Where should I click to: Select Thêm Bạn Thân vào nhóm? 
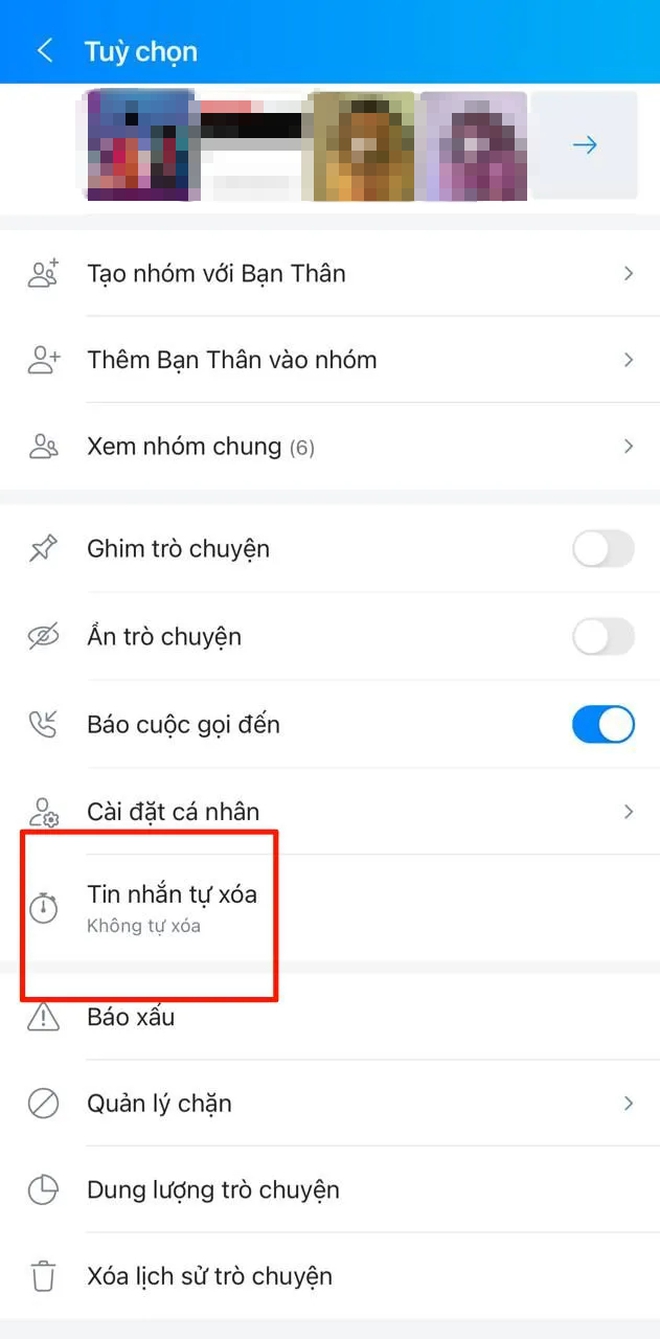[x=330, y=360]
